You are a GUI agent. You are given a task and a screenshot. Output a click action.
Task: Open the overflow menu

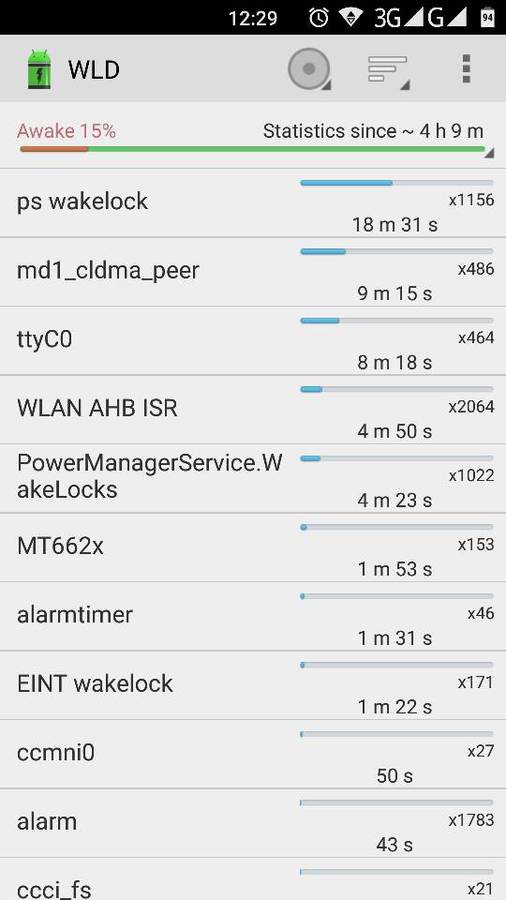pyautogui.click(x=466, y=69)
